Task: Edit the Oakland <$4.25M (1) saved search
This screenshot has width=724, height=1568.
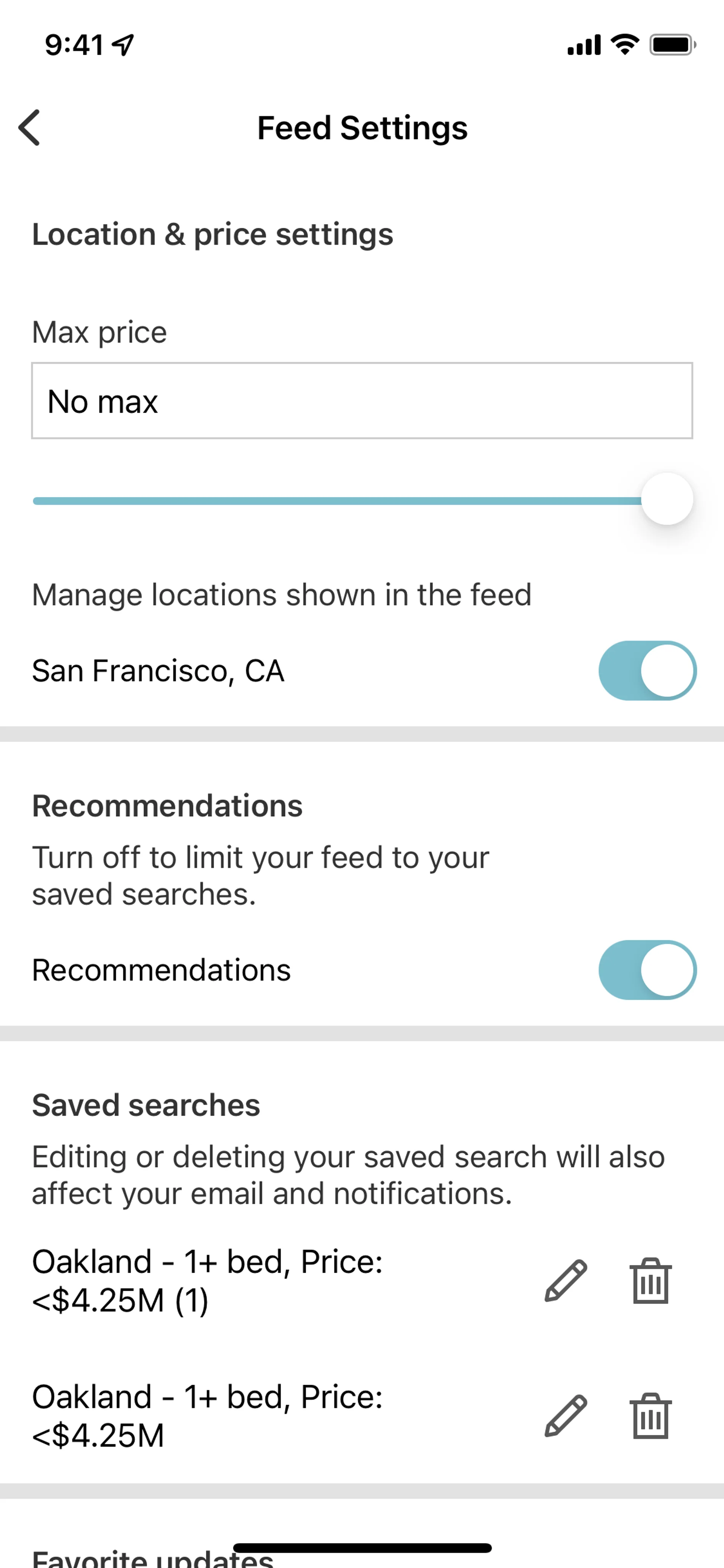Action: [565, 1281]
